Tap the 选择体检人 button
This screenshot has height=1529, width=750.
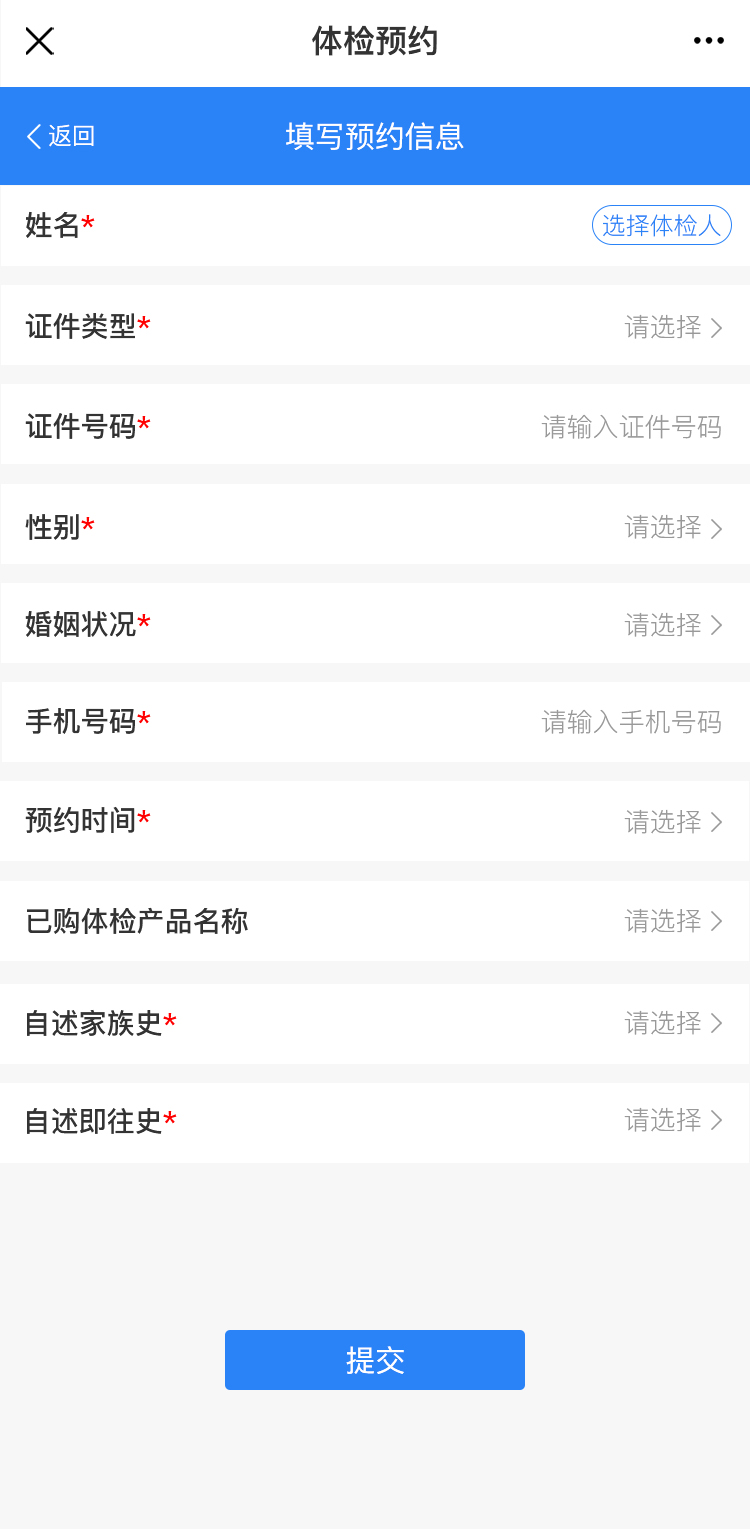point(661,225)
